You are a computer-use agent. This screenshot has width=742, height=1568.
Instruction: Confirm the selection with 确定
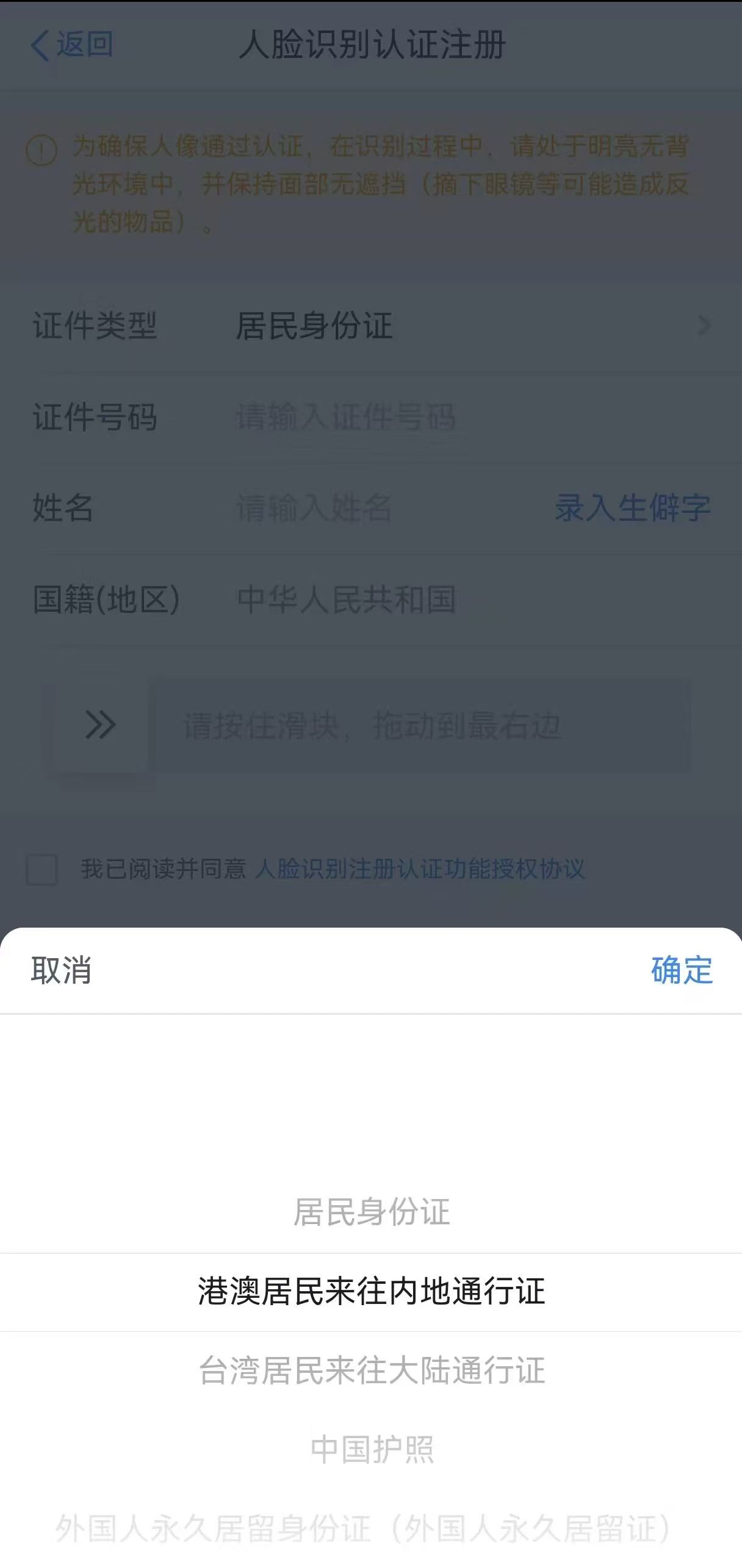(x=681, y=970)
